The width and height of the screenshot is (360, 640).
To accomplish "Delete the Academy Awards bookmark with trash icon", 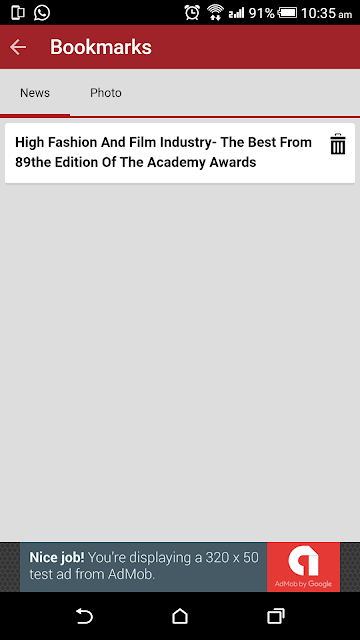I will pos(338,144).
